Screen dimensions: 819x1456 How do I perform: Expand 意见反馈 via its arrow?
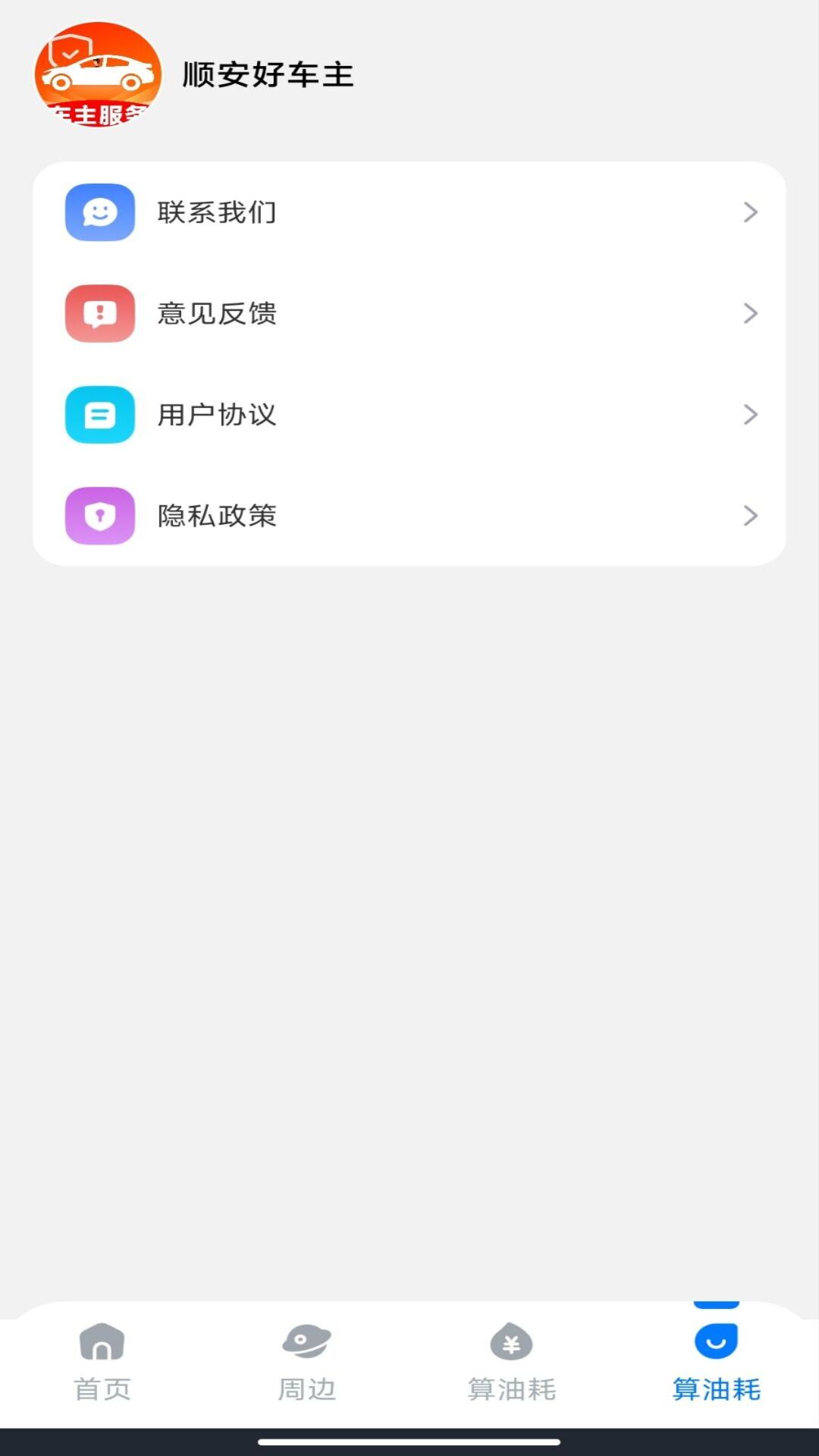point(750,314)
